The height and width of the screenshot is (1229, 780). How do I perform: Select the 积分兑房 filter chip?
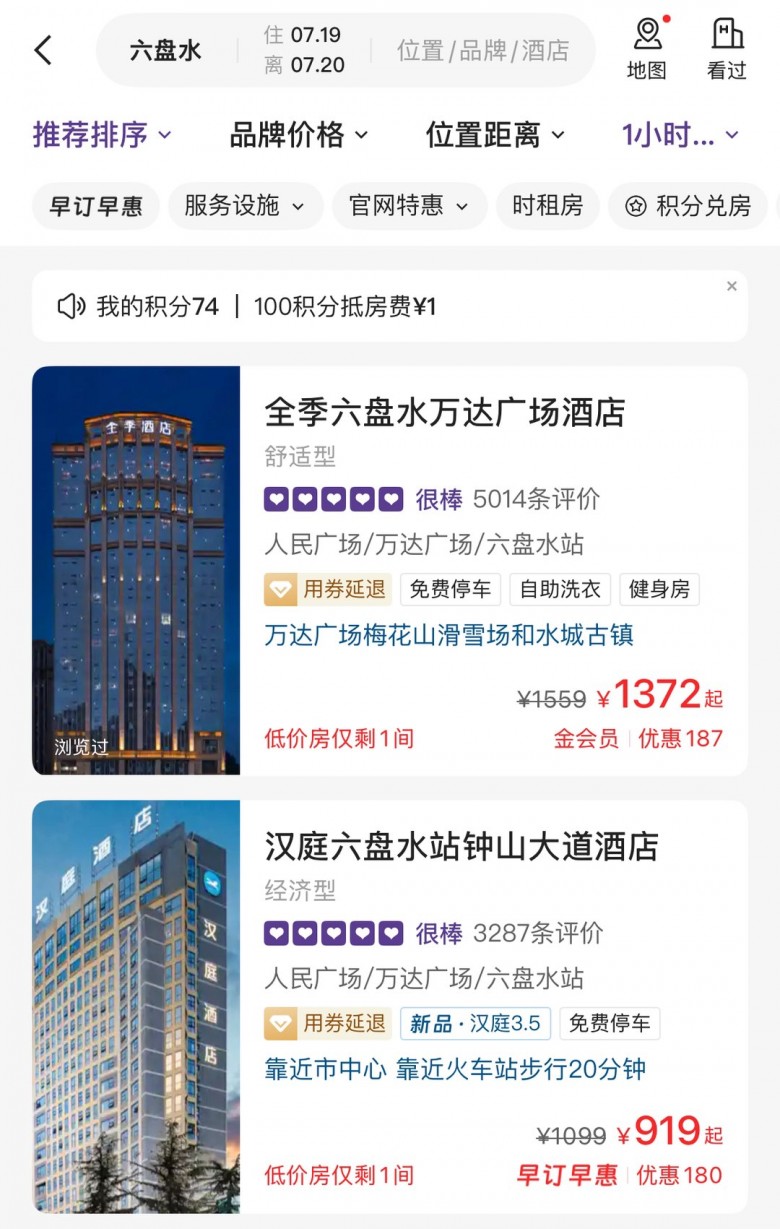(688, 206)
